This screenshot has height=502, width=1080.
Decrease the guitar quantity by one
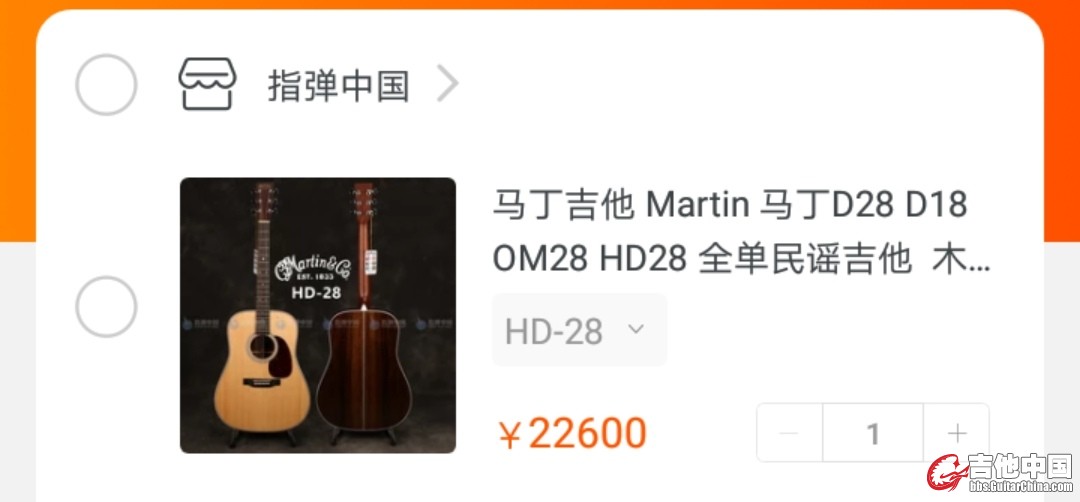789,433
